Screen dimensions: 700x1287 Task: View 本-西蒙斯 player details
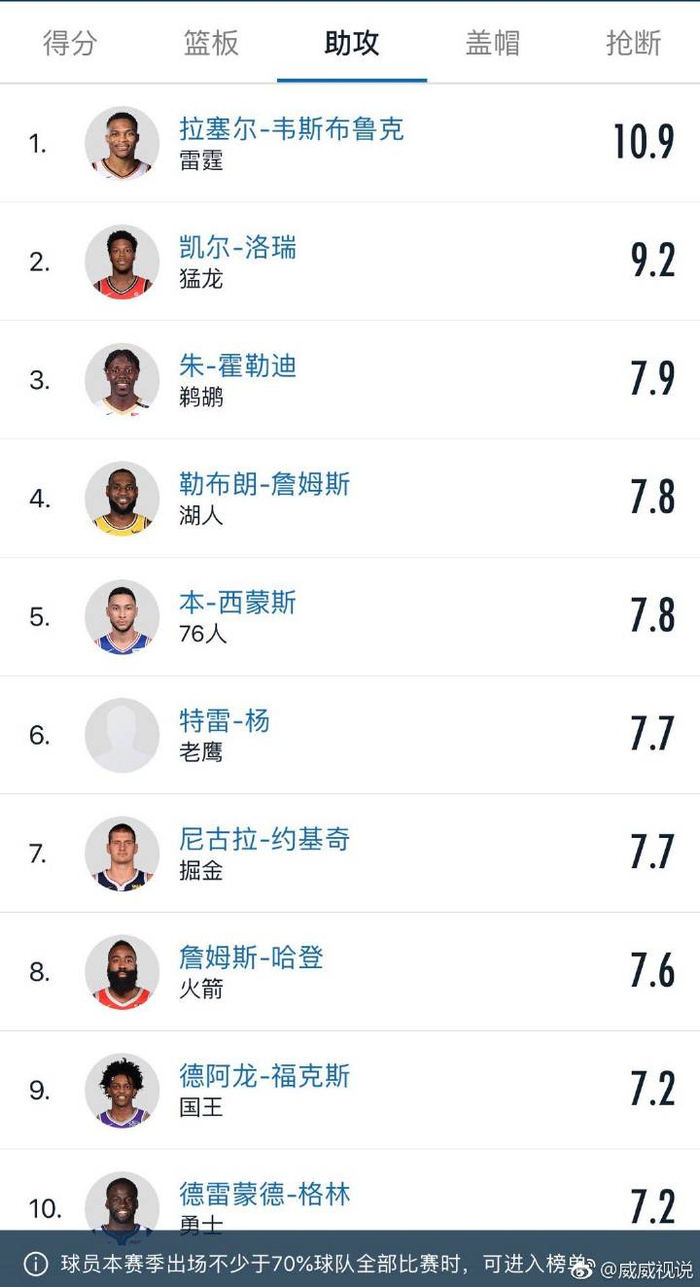(x=238, y=603)
